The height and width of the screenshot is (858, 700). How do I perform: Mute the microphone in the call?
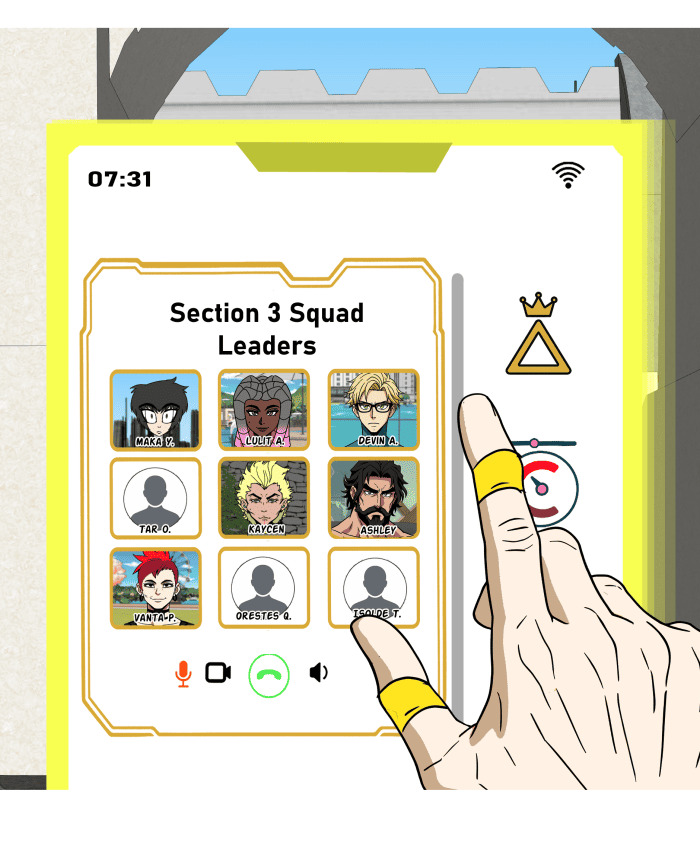tap(183, 673)
